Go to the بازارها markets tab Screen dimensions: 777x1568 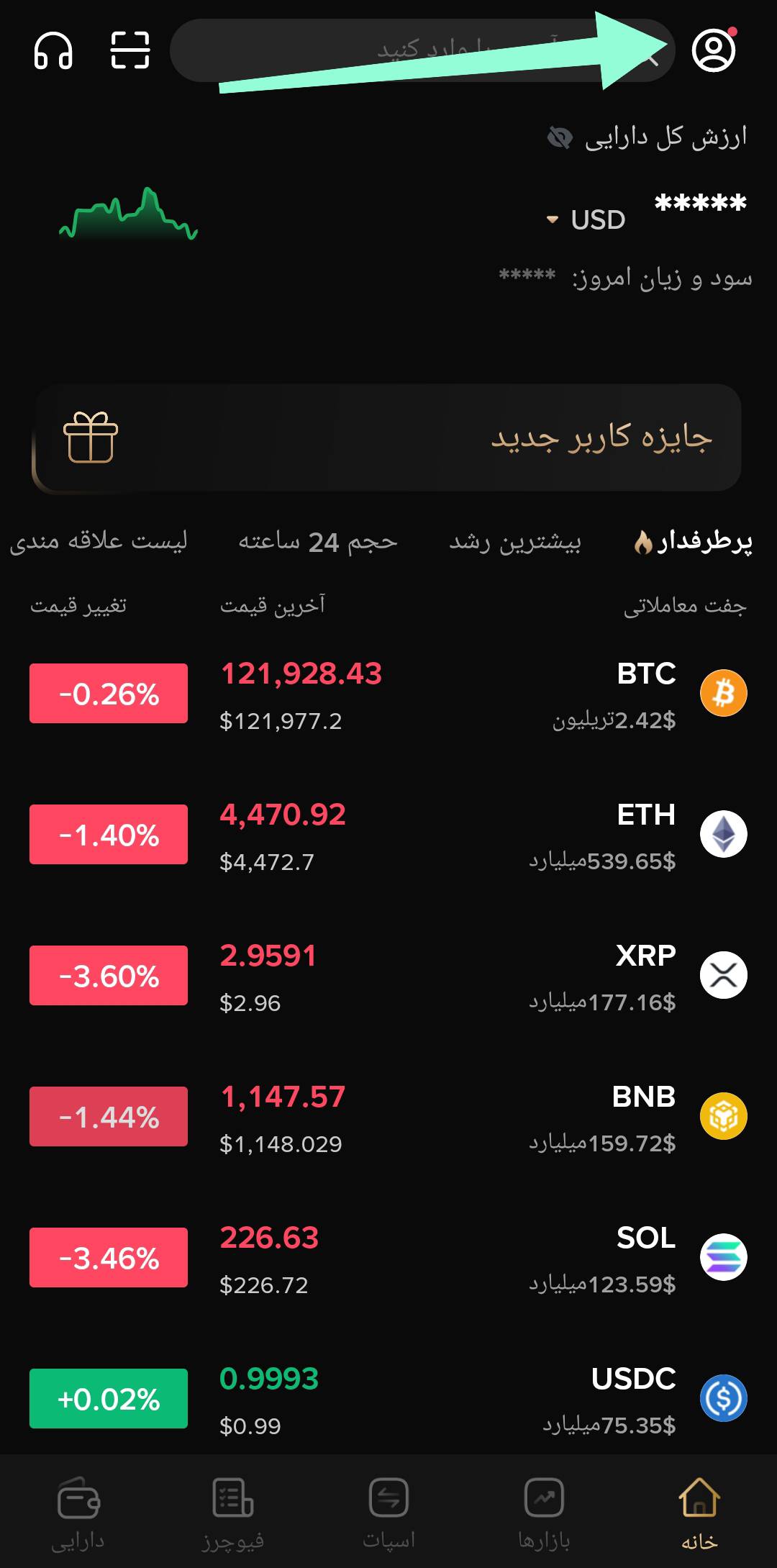(x=544, y=1513)
